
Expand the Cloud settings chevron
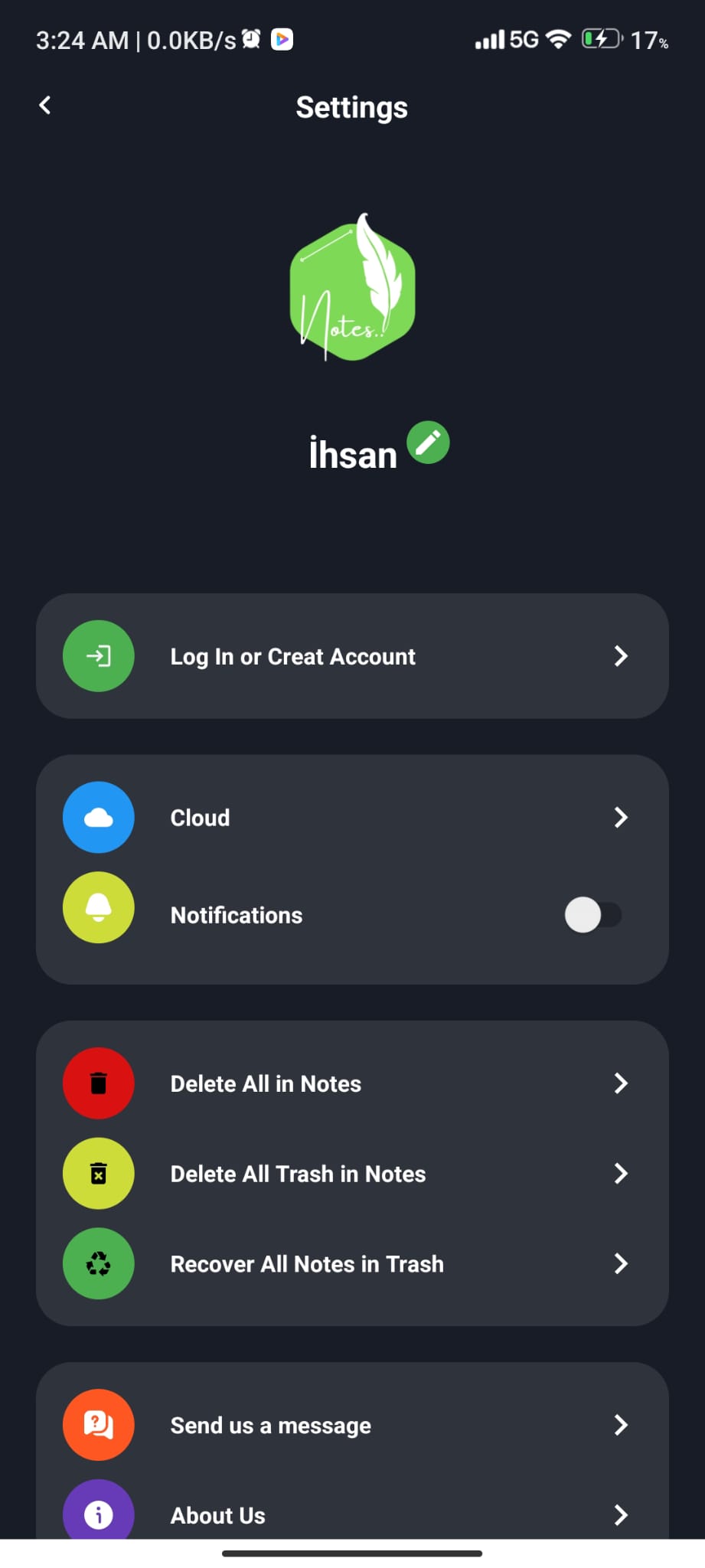point(620,818)
